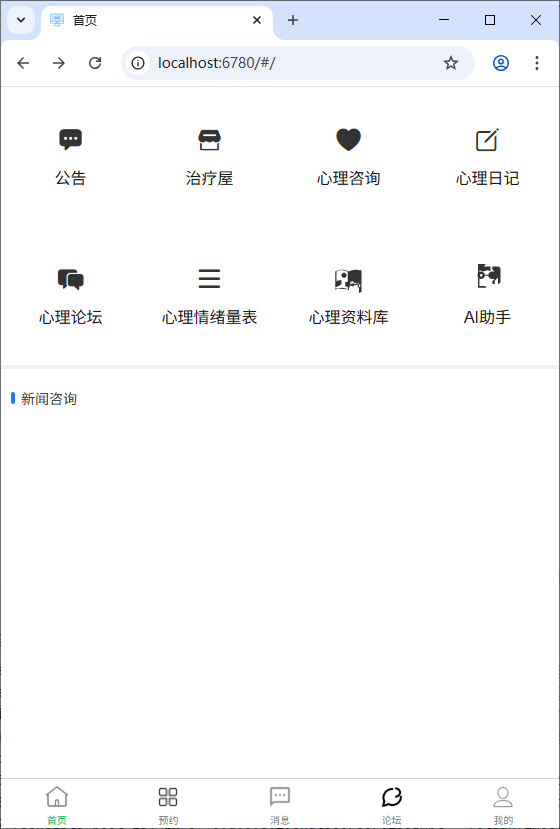This screenshot has height=829, width=560.
Task: Select the 首页 bottom tab
Action: [x=57, y=805]
